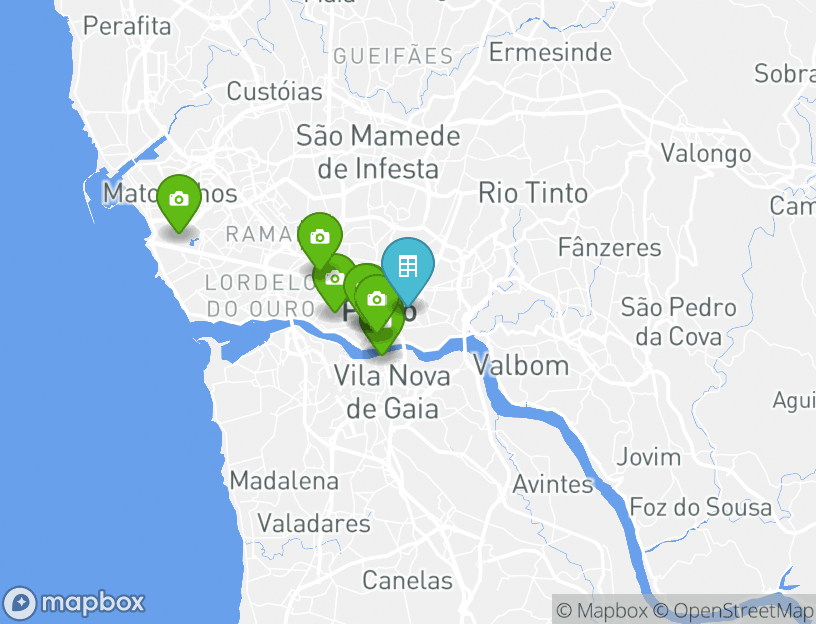
Task: Select the blue building marker in Porto
Action: [408, 266]
